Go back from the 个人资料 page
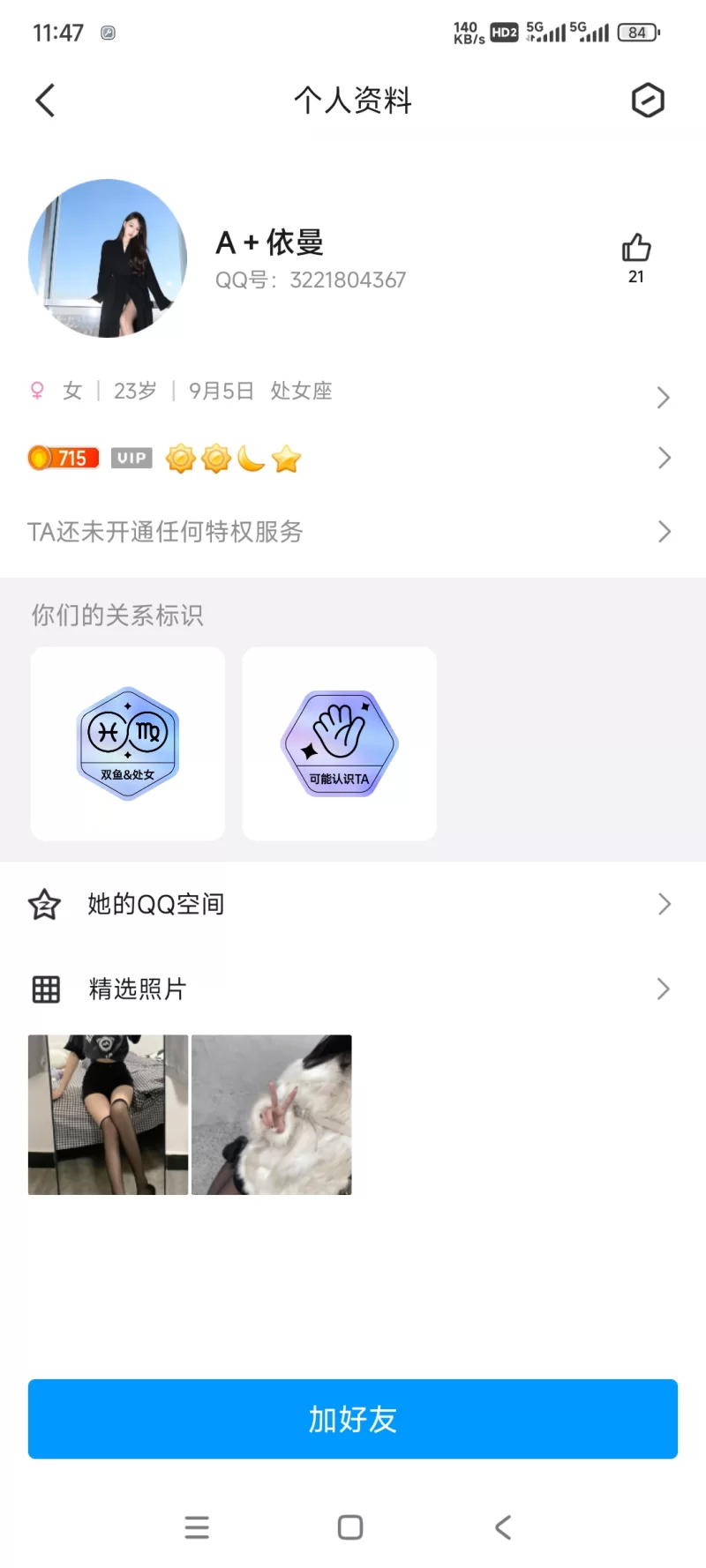706x1568 pixels. [x=46, y=101]
